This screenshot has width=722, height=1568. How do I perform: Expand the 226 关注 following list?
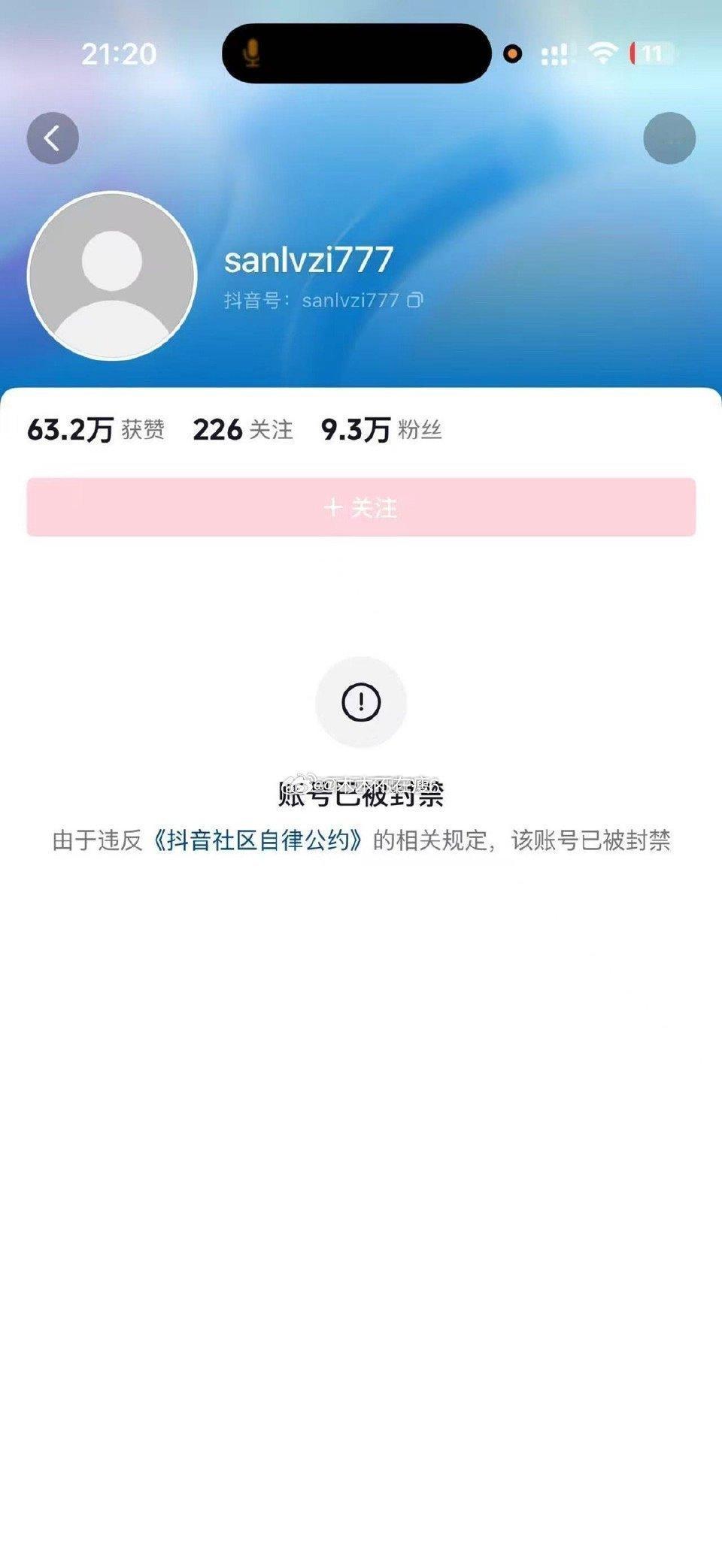244,429
